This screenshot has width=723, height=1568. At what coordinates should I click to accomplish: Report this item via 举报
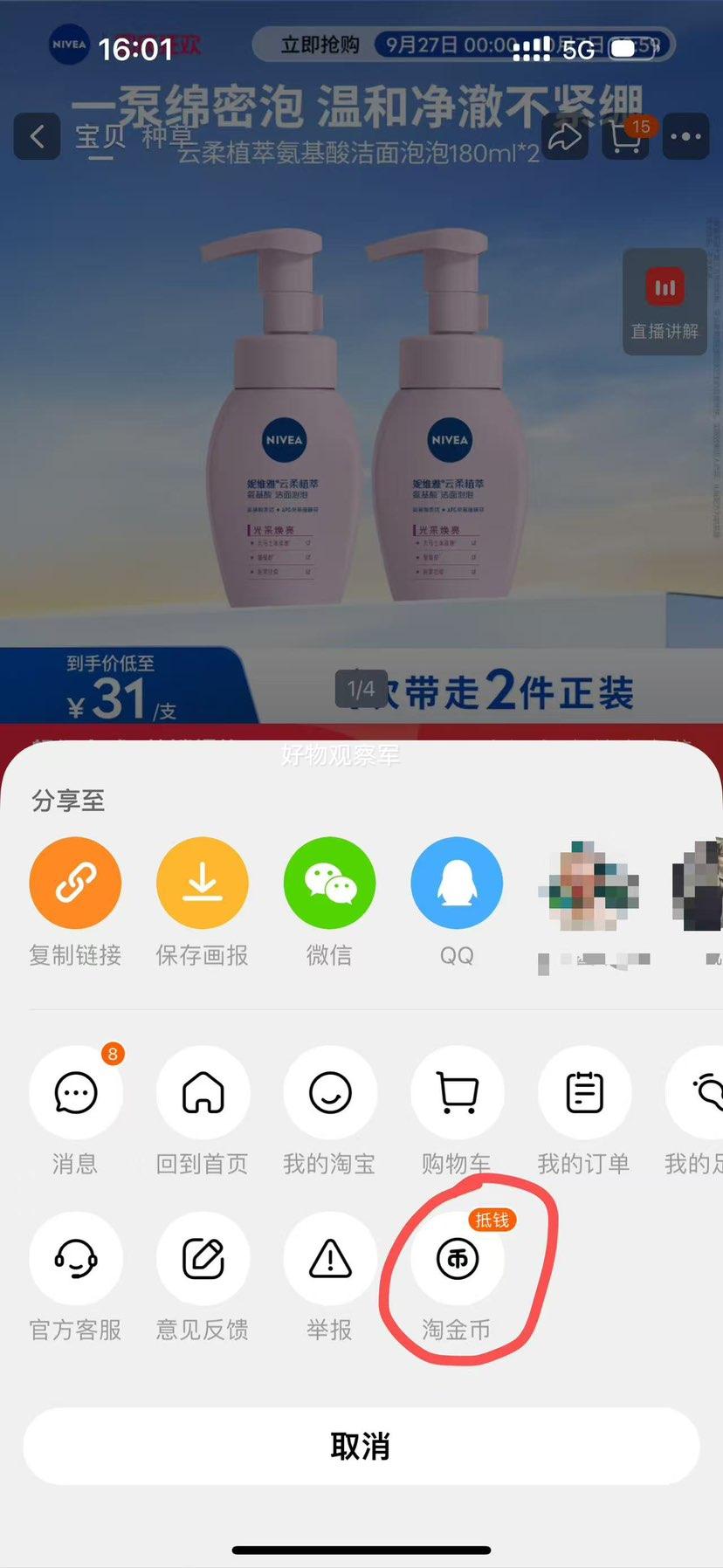click(x=329, y=1258)
